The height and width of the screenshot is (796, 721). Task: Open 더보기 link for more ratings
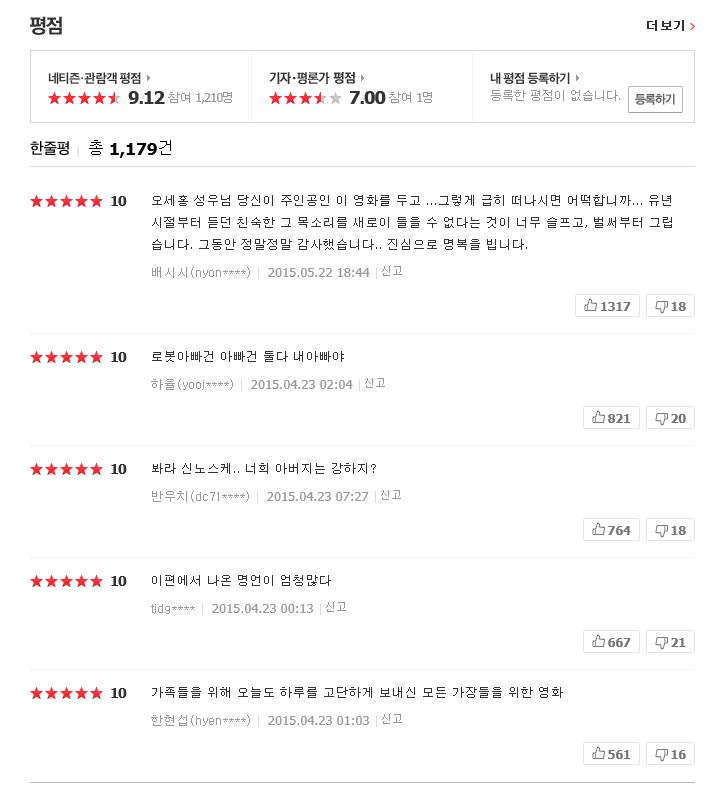pos(669,26)
